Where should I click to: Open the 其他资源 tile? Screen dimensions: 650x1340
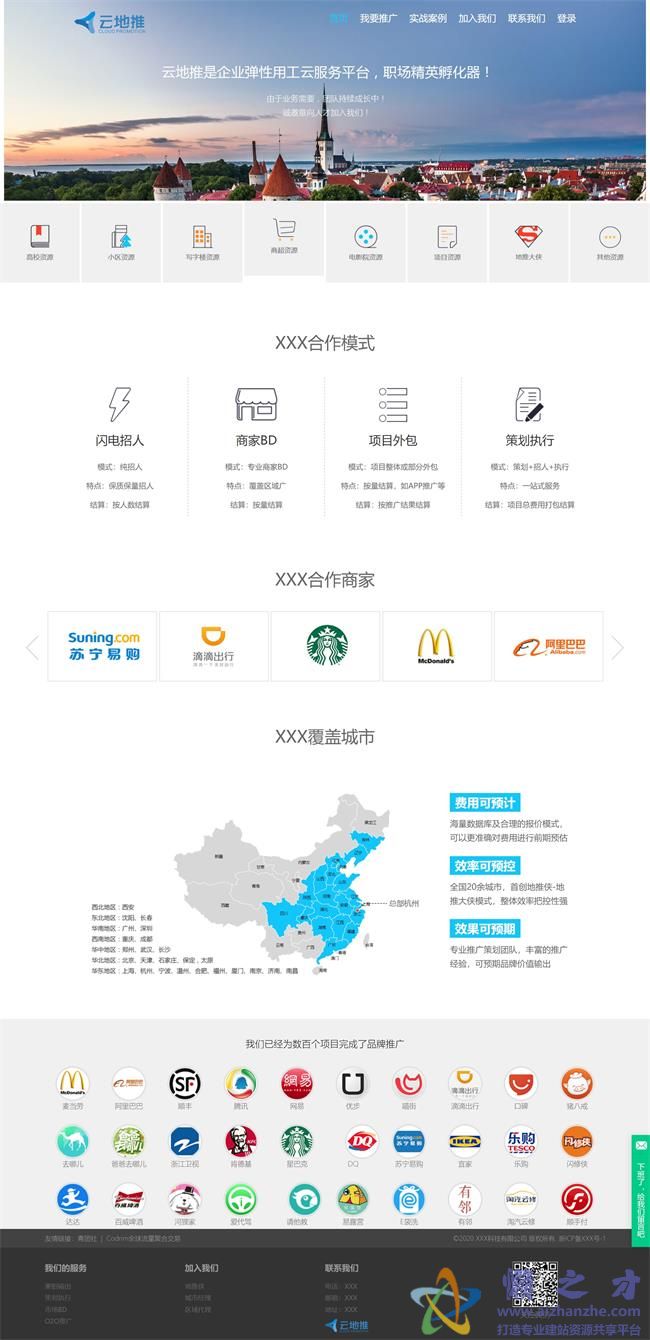point(609,243)
